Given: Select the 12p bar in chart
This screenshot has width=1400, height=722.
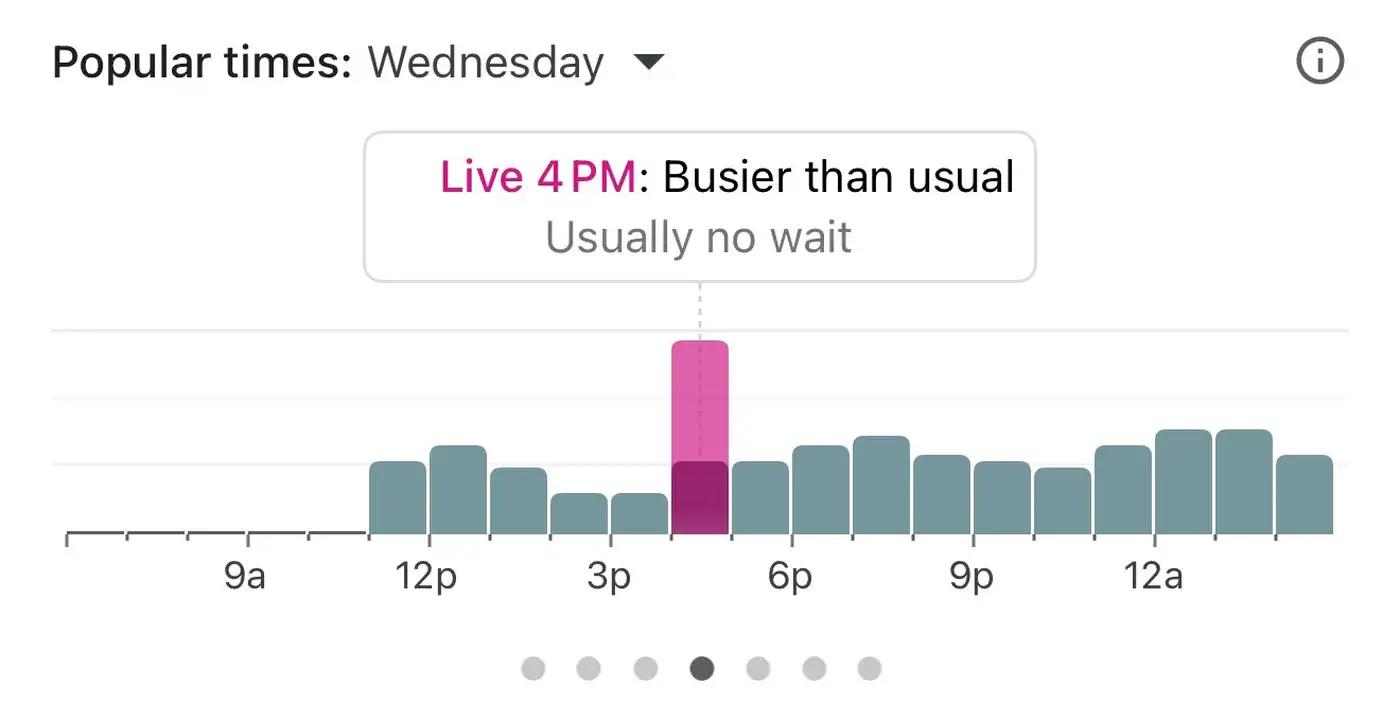Looking at the screenshot, I should (x=458, y=490).
